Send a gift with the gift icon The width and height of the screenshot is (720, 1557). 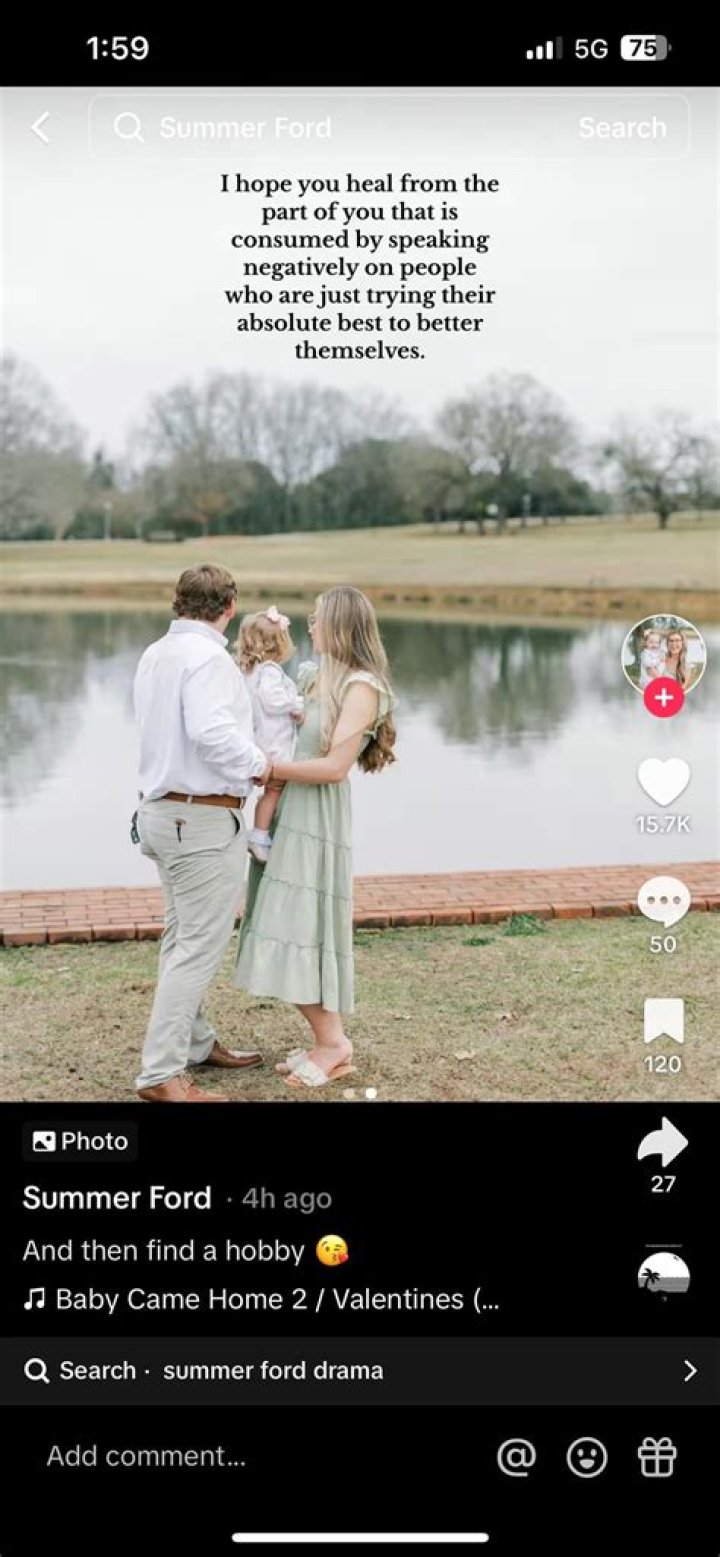[657, 1457]
